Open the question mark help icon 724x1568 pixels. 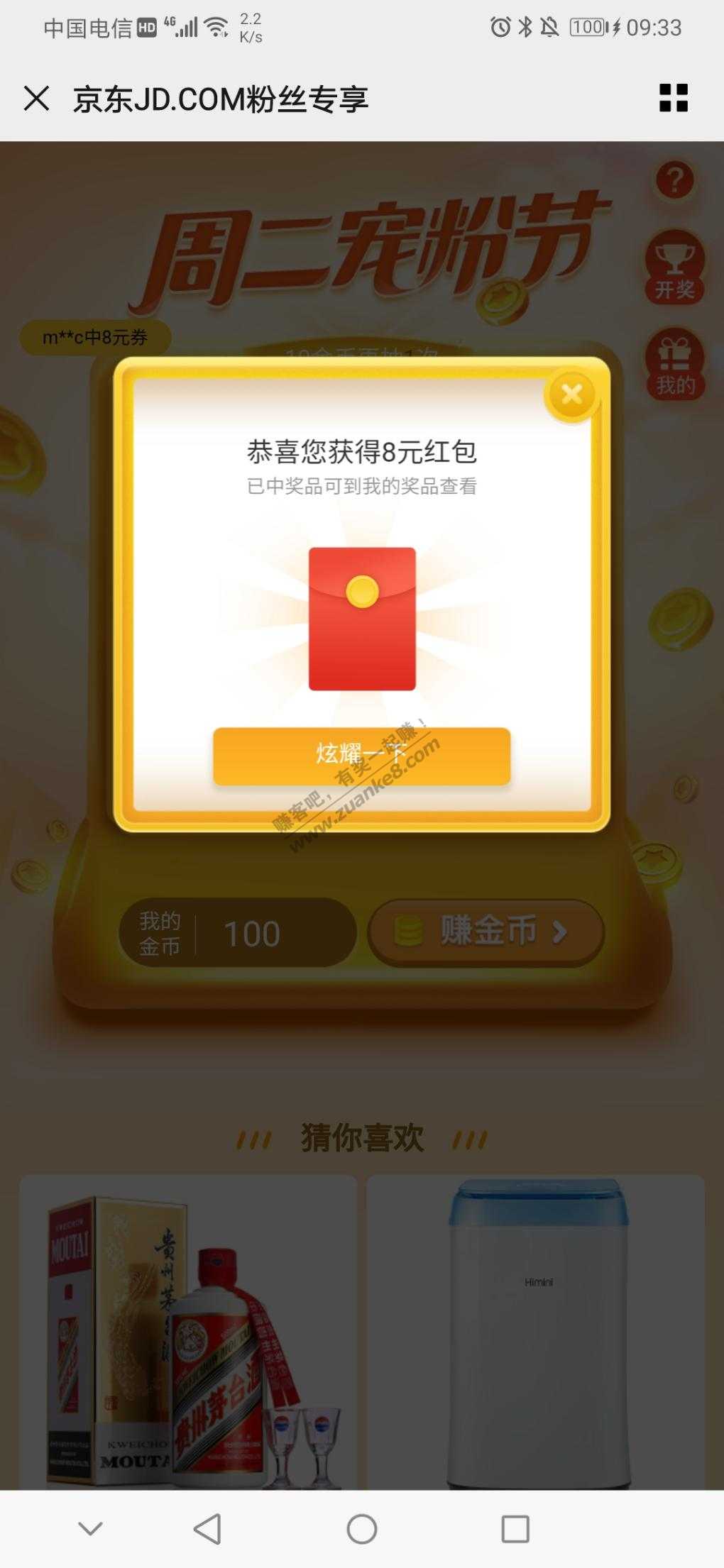pyautogui.click(x=674, y=180)
